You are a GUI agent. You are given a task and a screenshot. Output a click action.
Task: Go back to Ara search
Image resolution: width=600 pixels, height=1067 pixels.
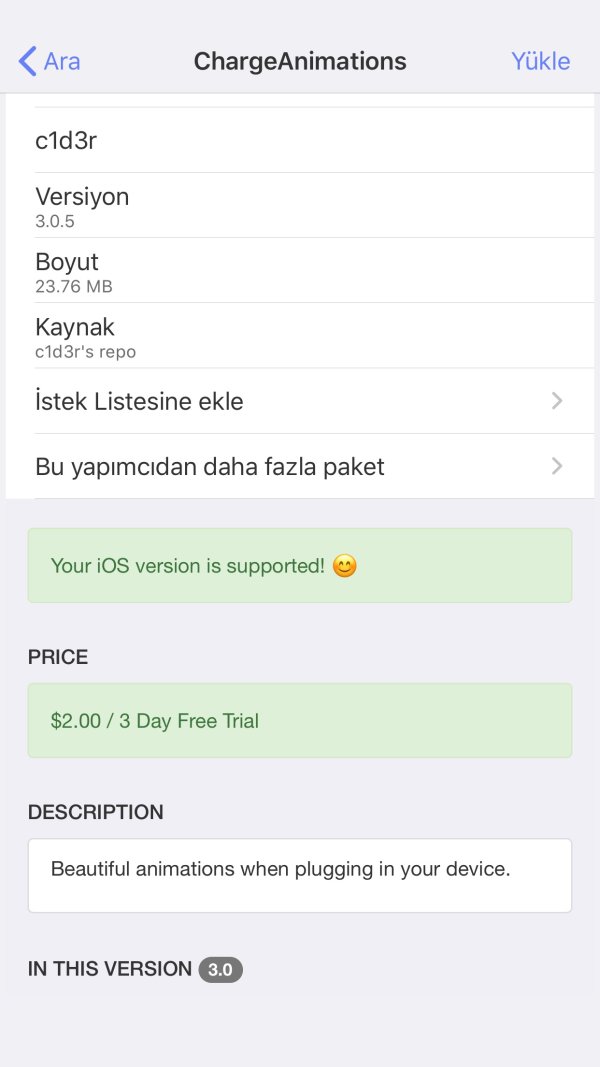[x=50, y=61]
